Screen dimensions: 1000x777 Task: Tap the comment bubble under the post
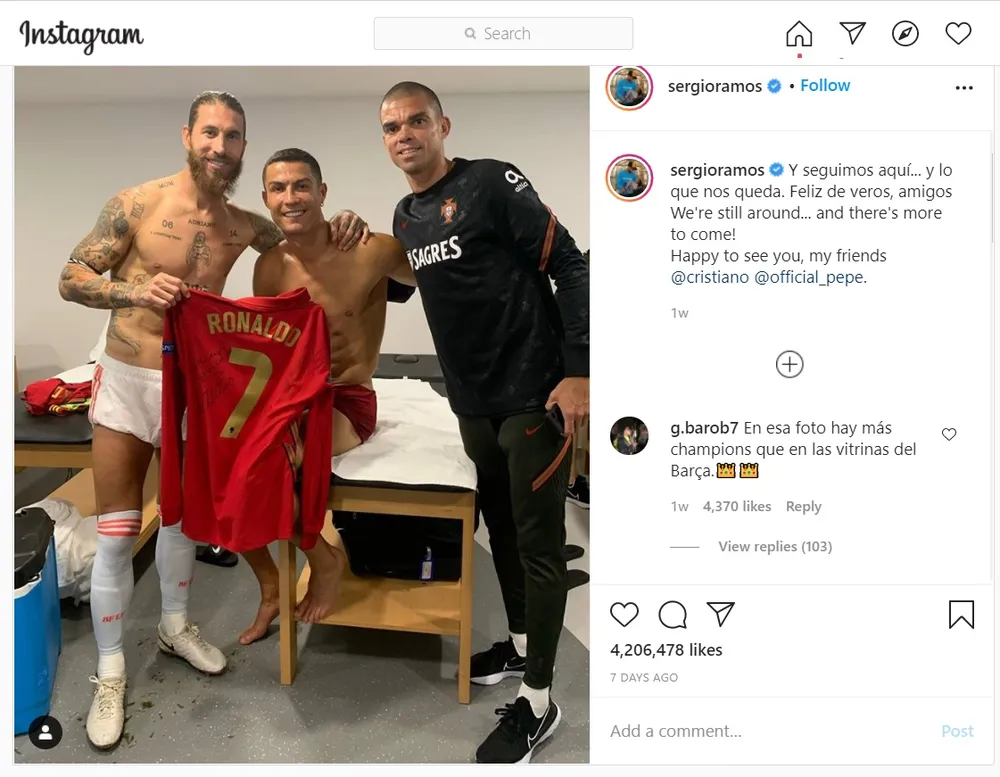pyautogui.click(x=673, y=614)
